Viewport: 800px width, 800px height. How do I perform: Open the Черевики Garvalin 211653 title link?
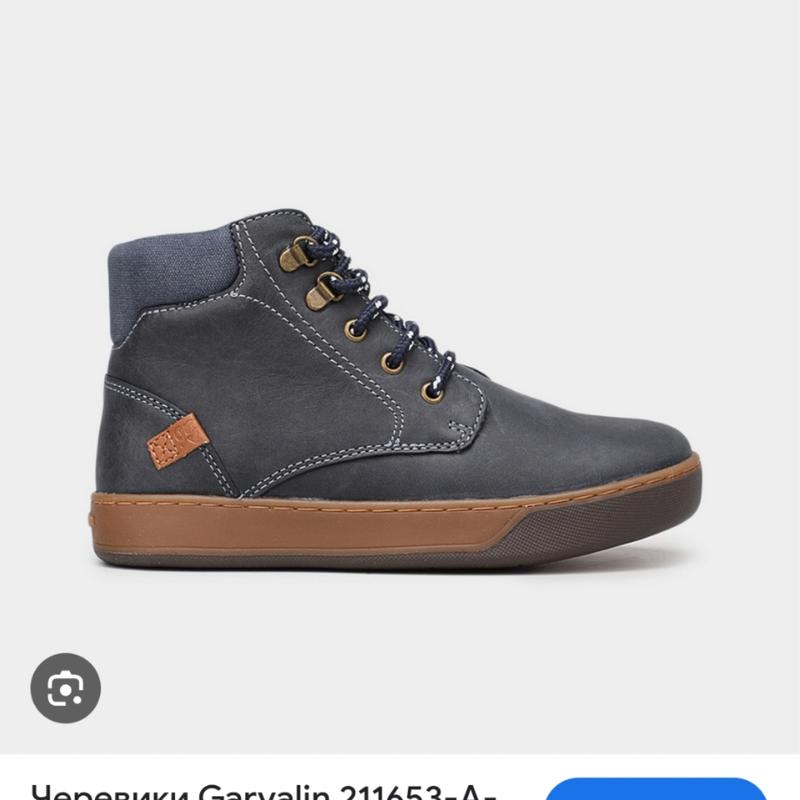click(x=264, y=793)
